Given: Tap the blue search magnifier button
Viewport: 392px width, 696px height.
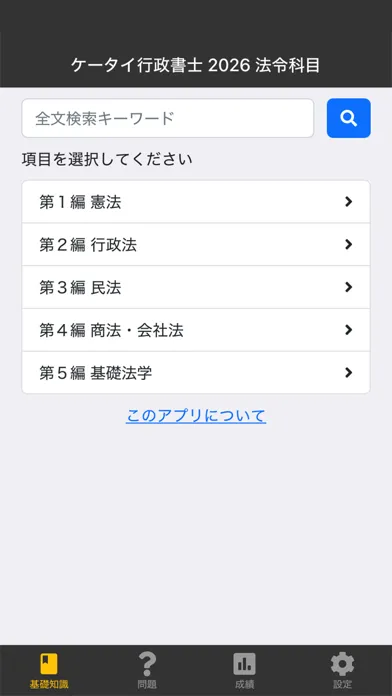Looking at the screenshot, I should point(348,118).
